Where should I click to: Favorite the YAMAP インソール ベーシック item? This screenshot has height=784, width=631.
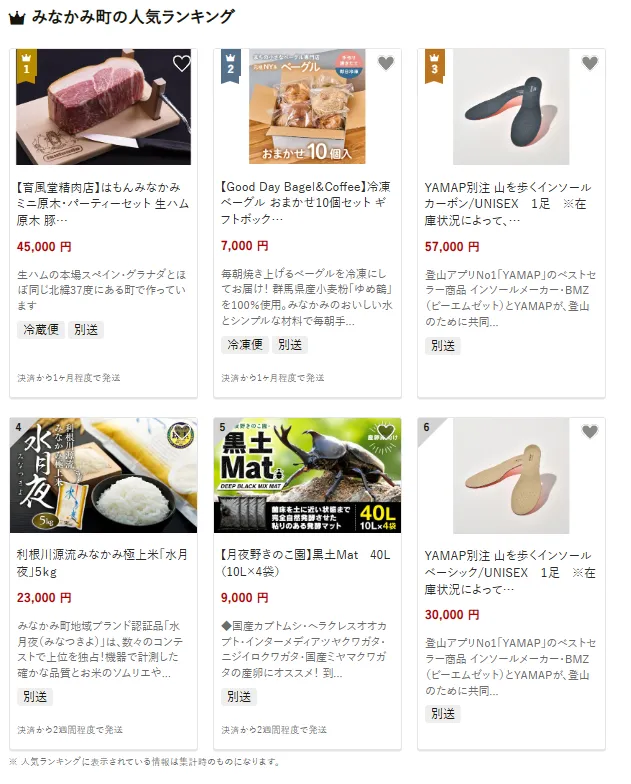[590, 432]
